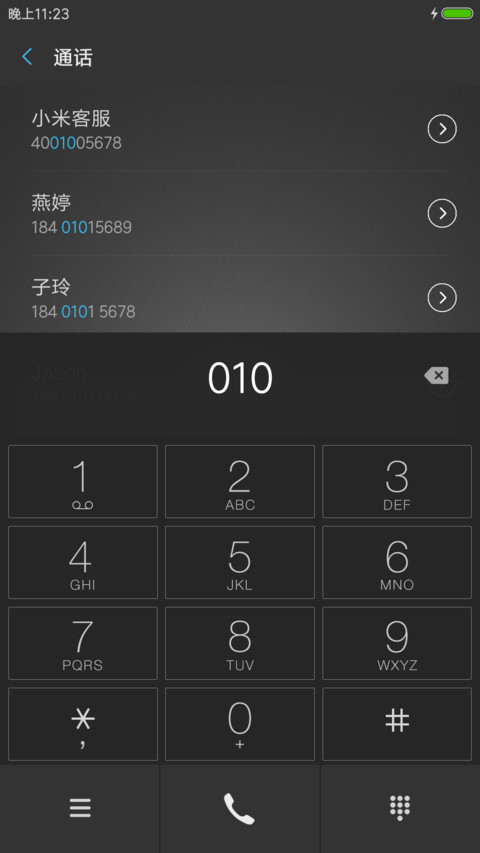
Task: Hide the dial pad
Action: click(400, 808)
